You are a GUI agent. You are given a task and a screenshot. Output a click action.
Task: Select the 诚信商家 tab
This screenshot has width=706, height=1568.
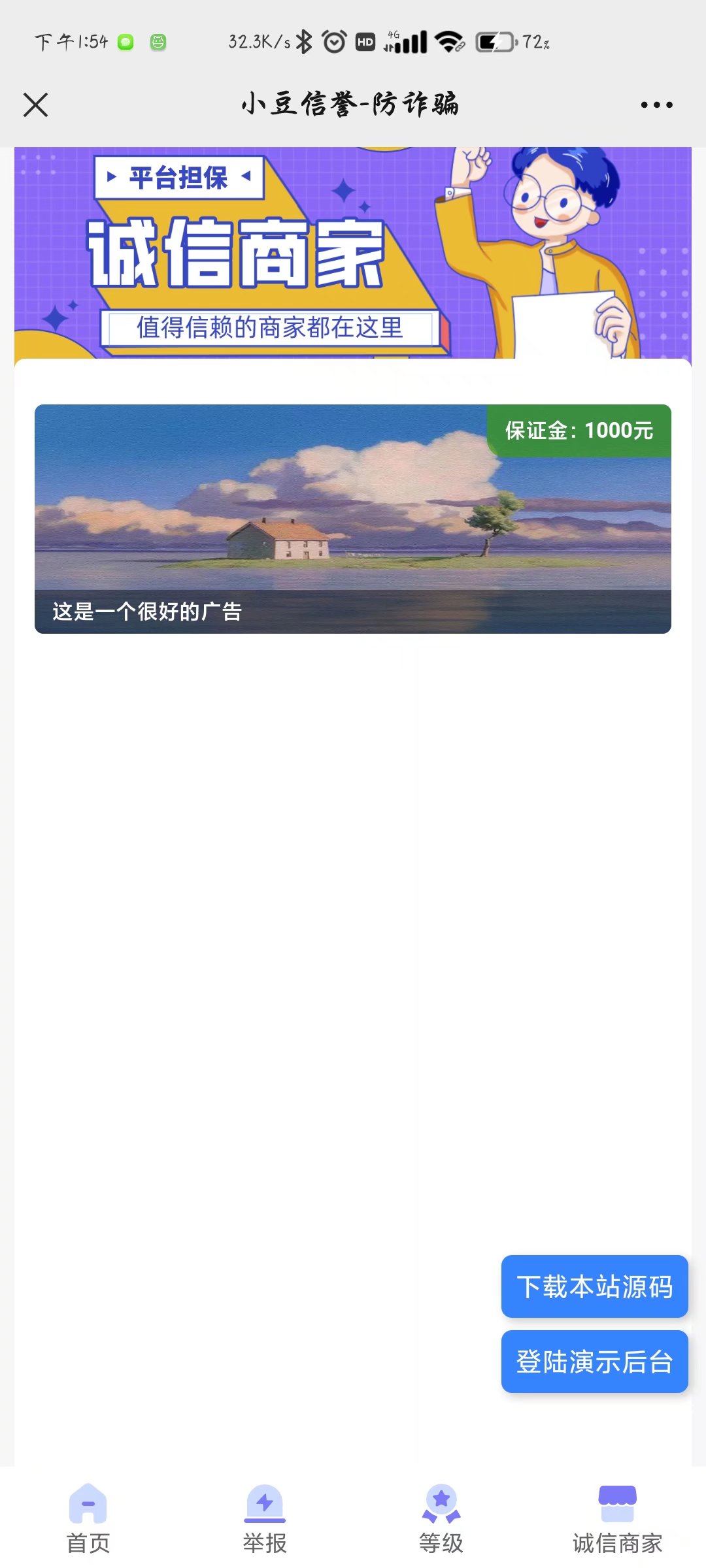617,1518
